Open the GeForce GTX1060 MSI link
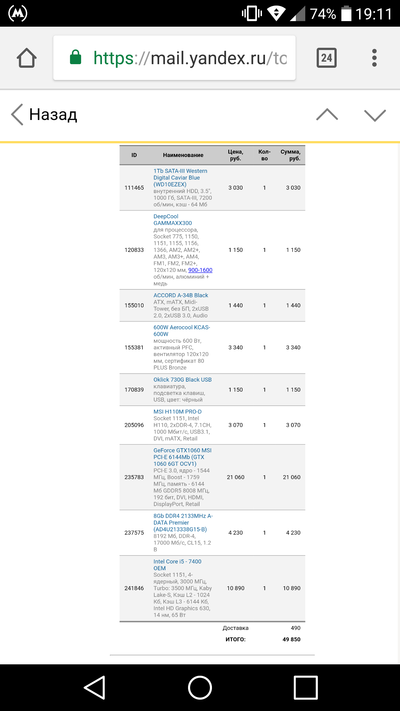Screen dimensions: 400x711 click(182, 457)
